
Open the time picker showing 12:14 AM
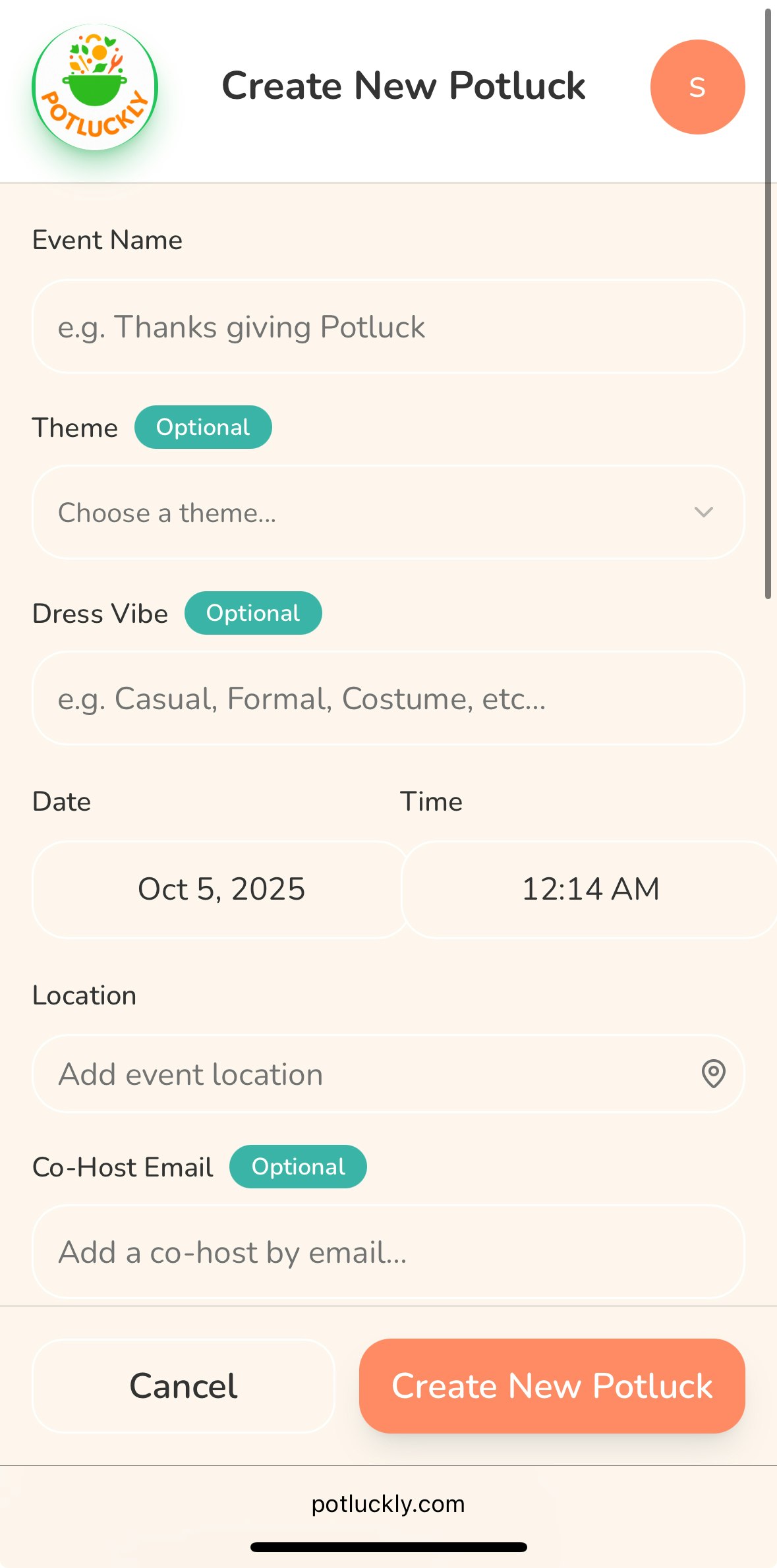[590, 889]
